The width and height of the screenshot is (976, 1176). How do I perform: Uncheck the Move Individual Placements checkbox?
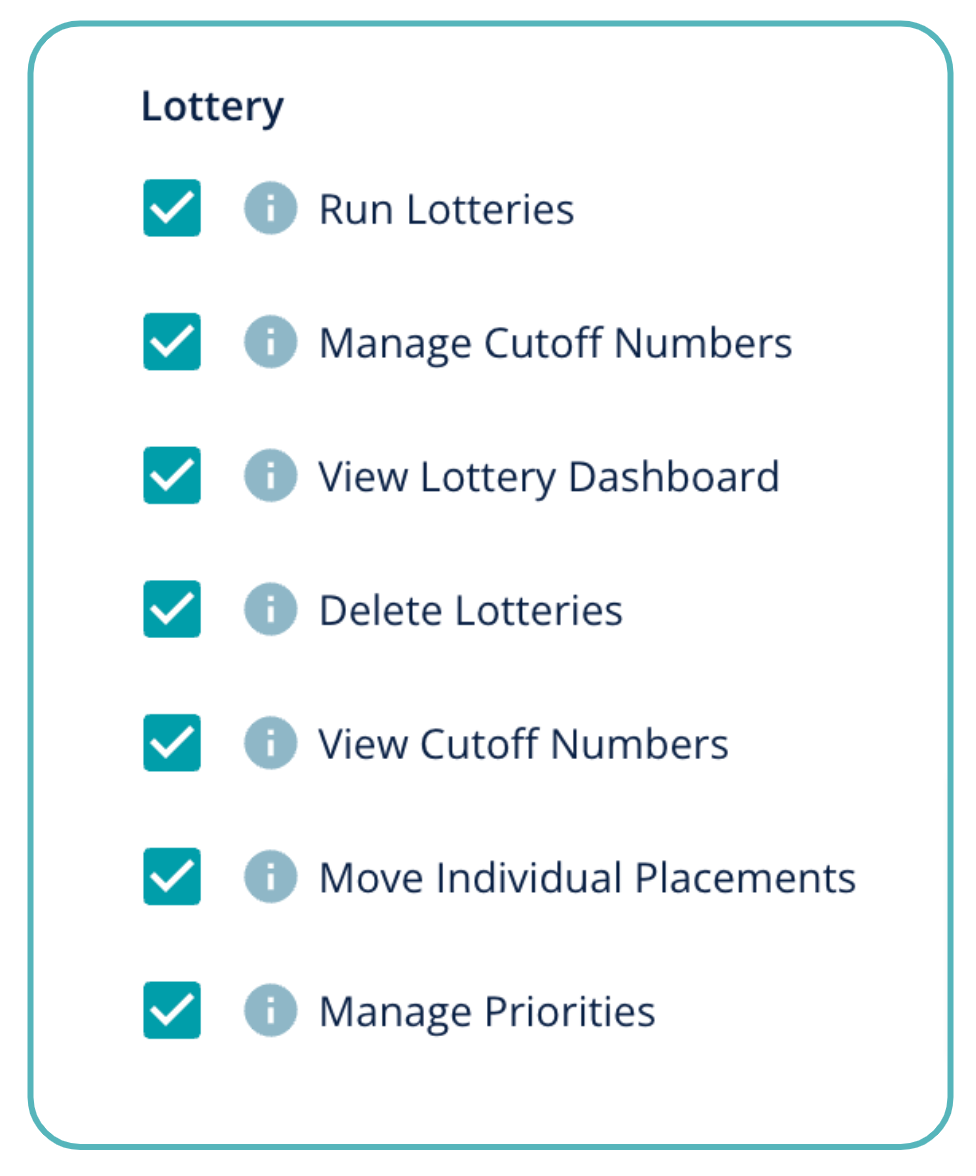(172, 876)
